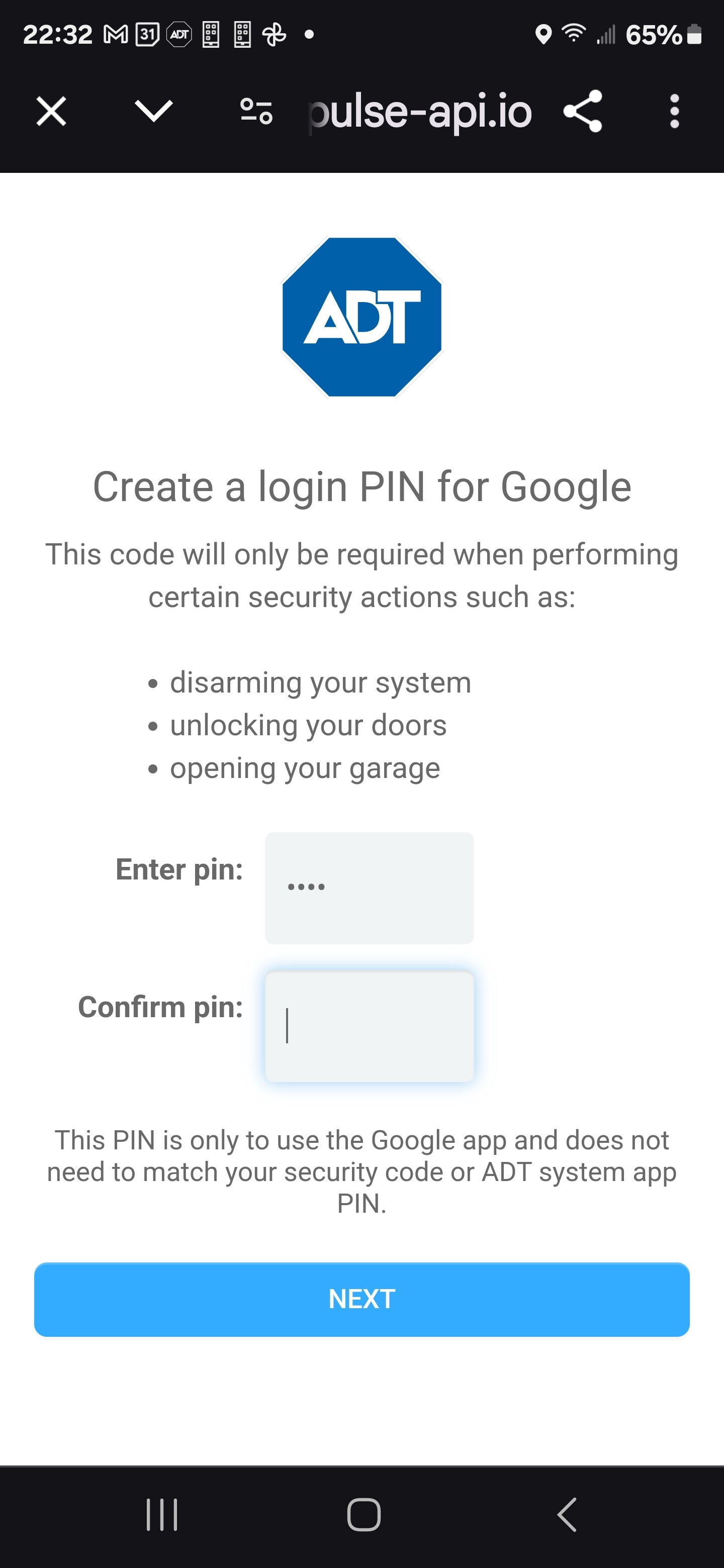Go back using the system back button

pos(567,1514)
